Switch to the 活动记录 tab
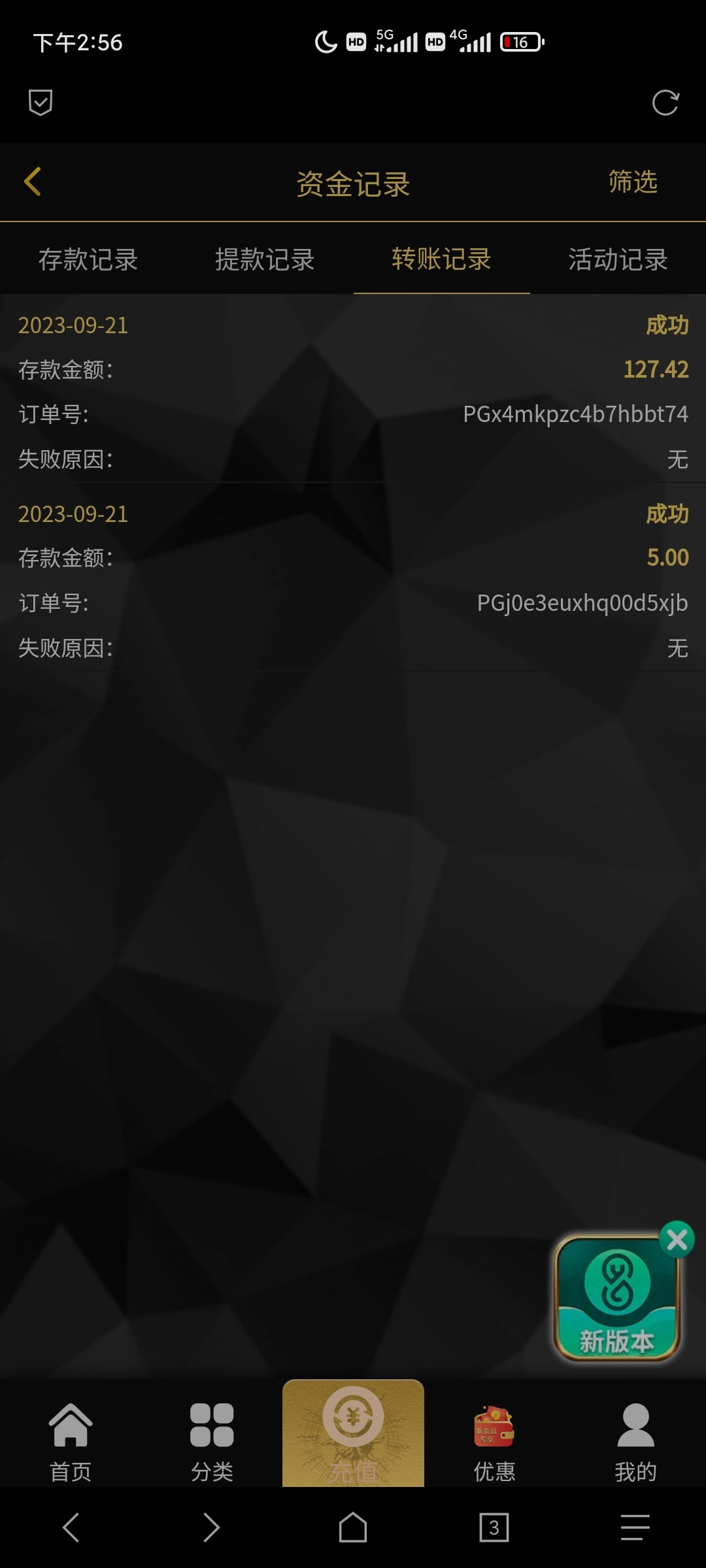This screenshot has width=706, height=1568. (x=618, y=259)
